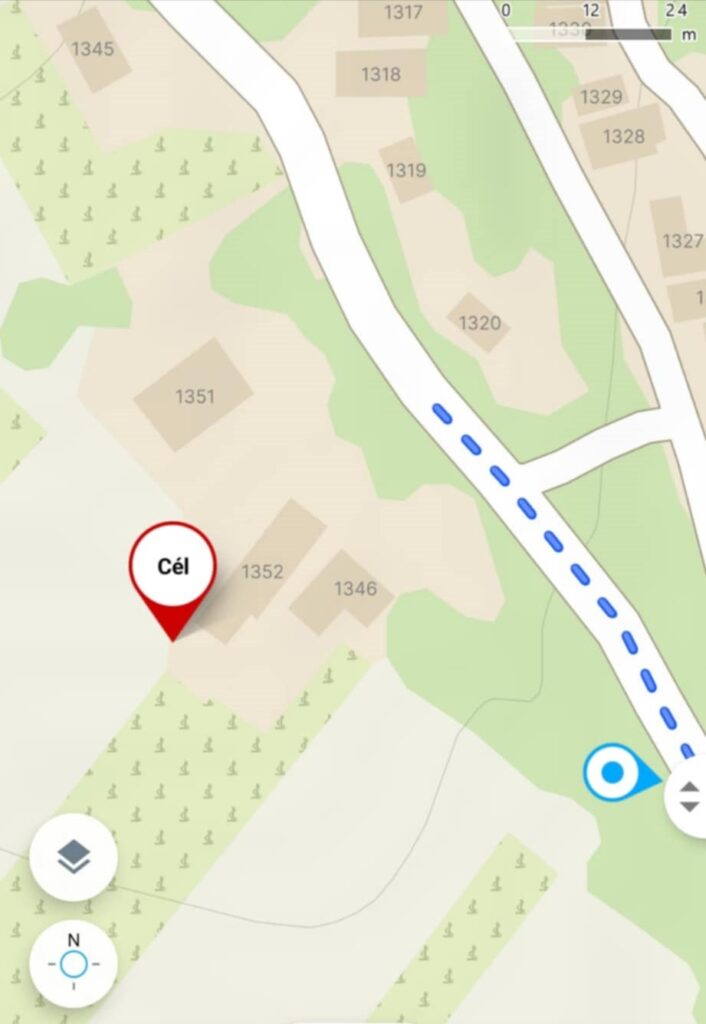Tap the blue current location marker
The height and width of the screenshot is (1024, 706).
point(614,773)
